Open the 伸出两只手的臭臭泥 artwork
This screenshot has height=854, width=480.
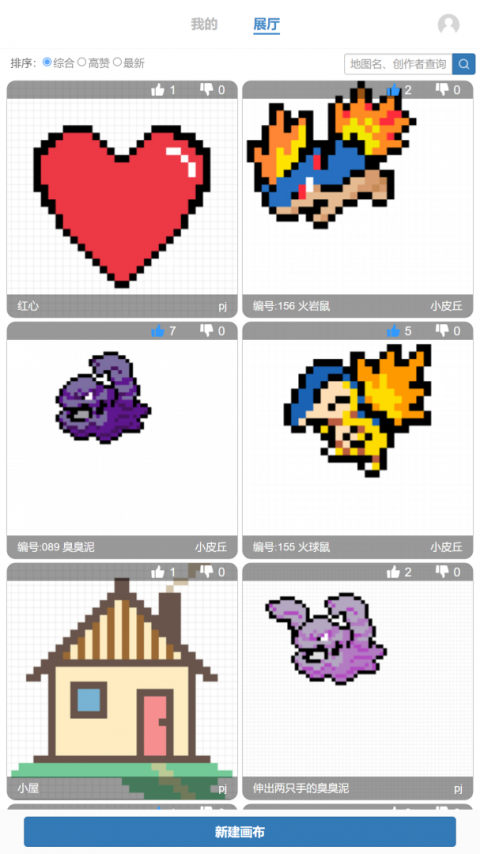coord(358,679)
